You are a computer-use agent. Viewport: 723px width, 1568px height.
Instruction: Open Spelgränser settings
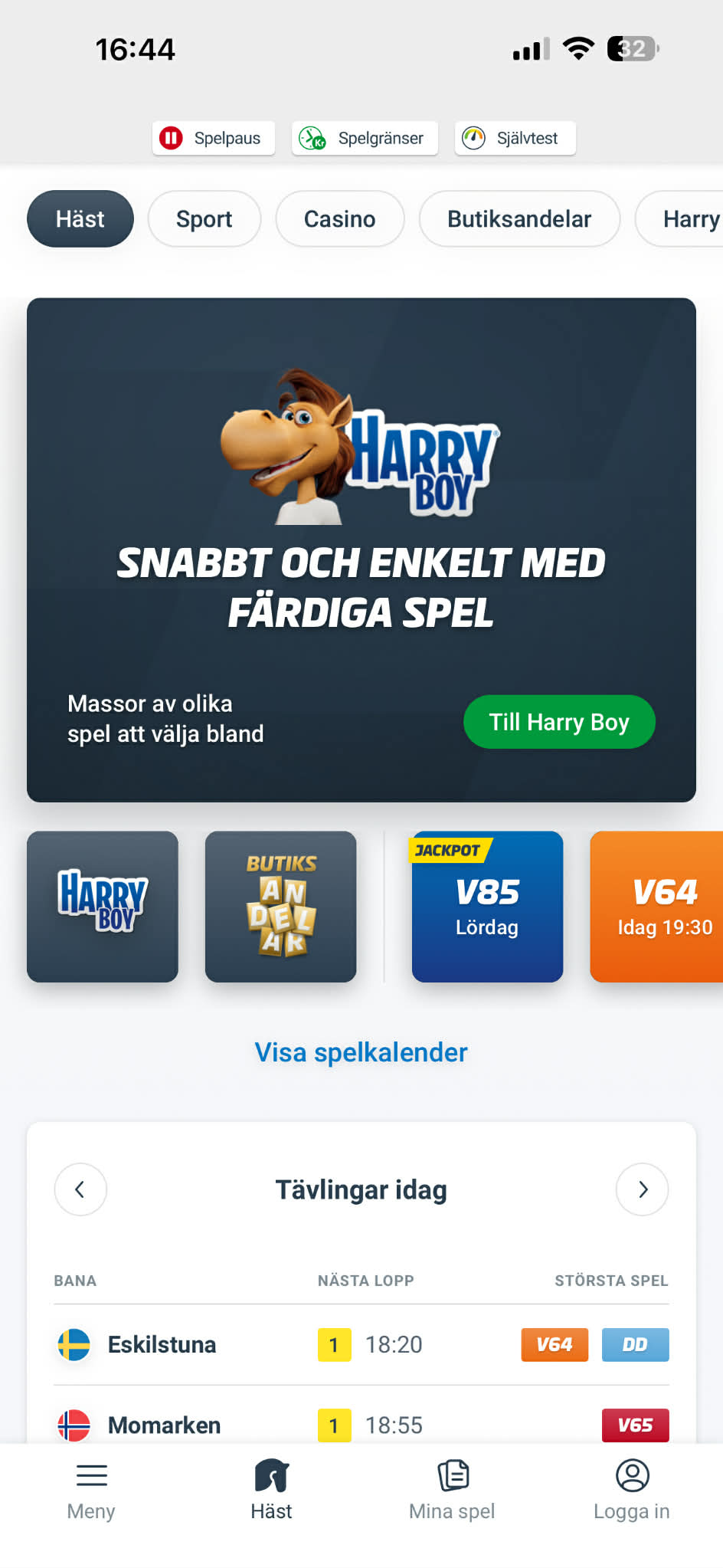pos(365,138)
